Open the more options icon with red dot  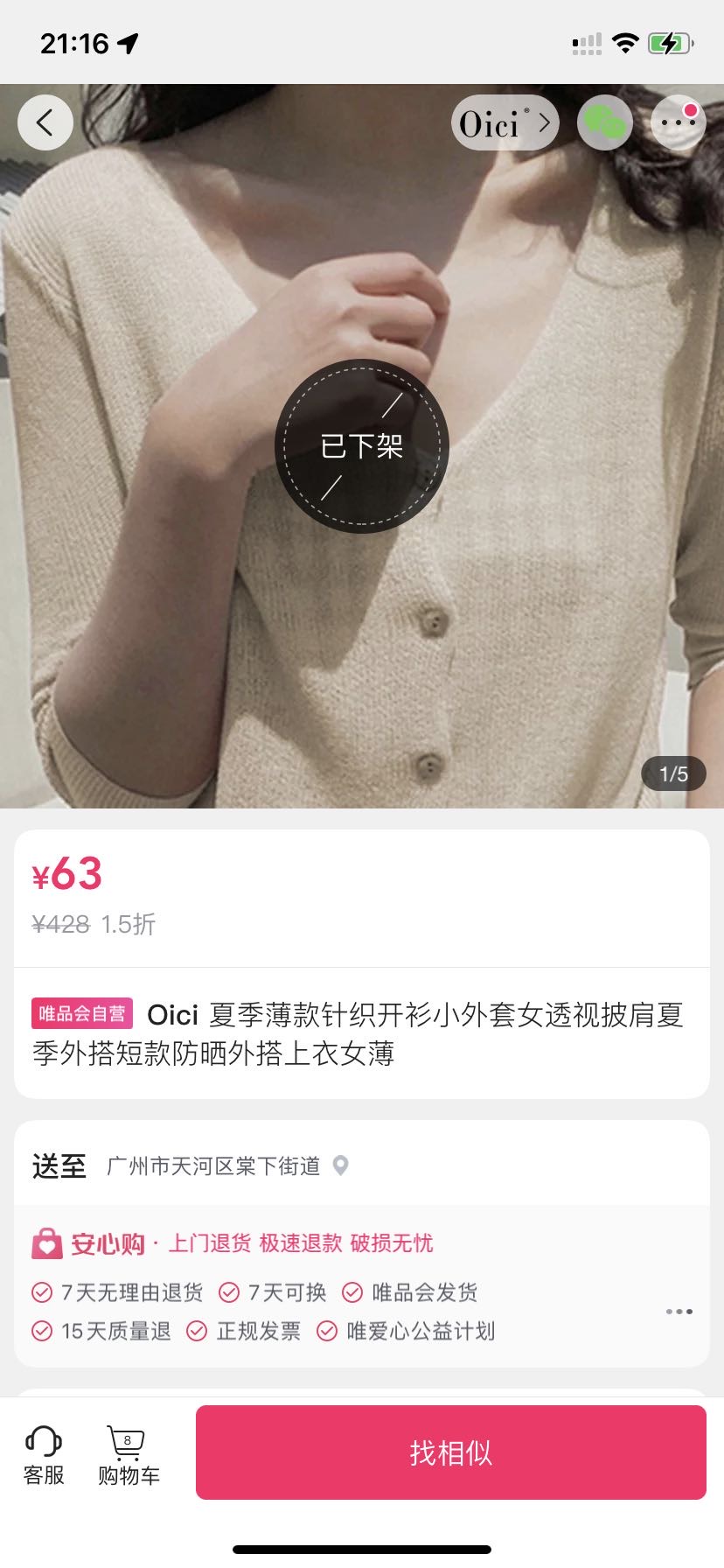pyautogui.click(x=678, y=122)
